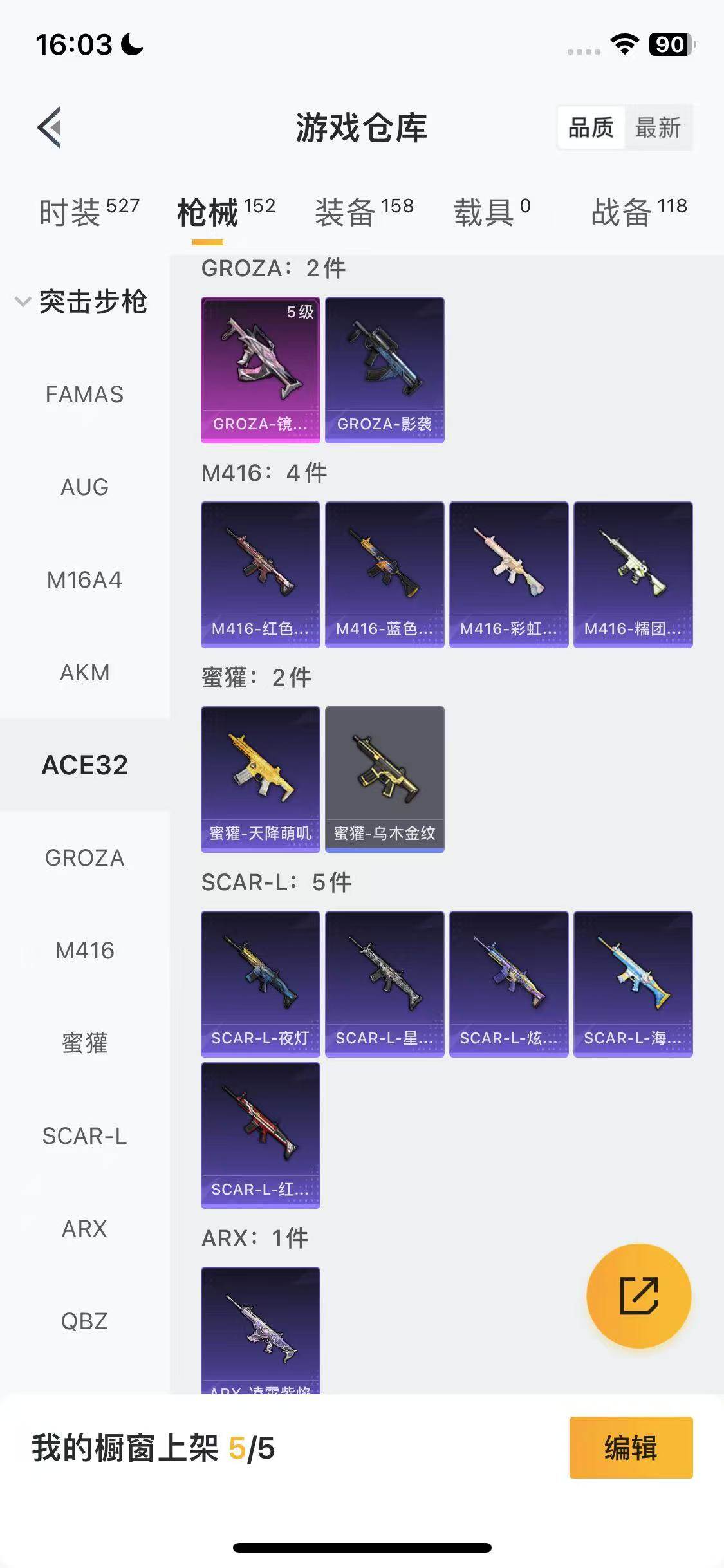Go back using the arrow icon
The width and height of the screenshot is (724, 1568).
pos(49,127)
